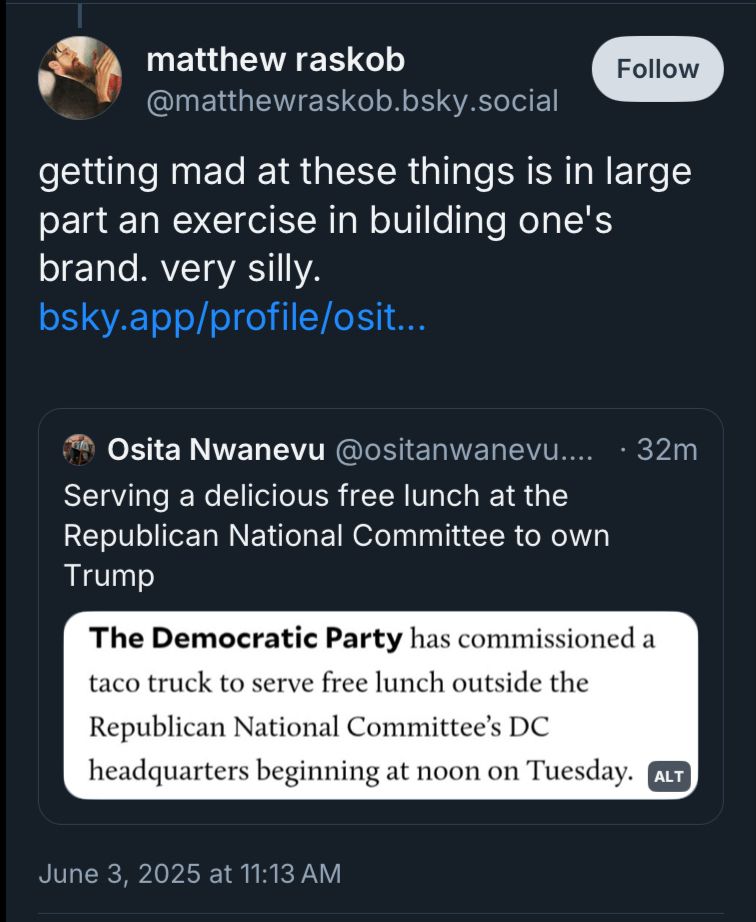The image size is (756, 922).
Task: Click the post text about building one's brand
Action: click(360, 216)
